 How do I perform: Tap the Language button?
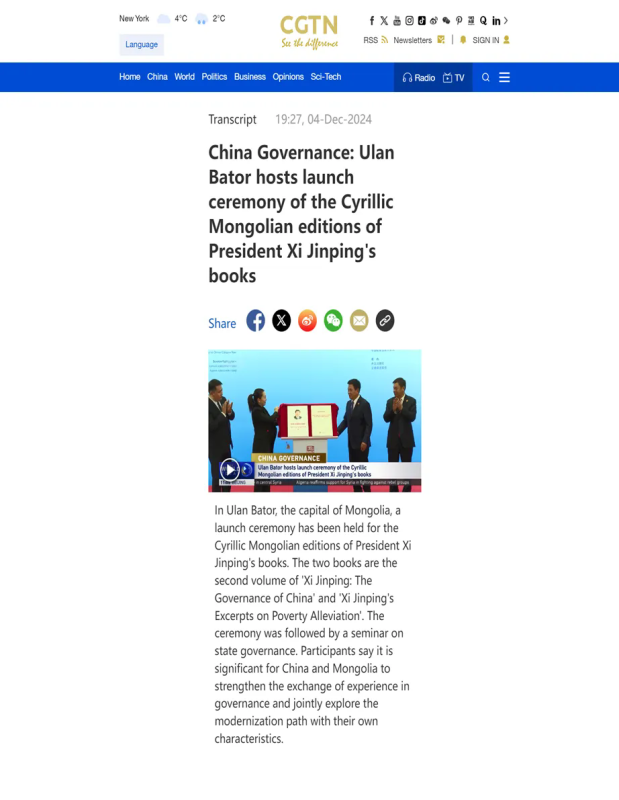141,44
